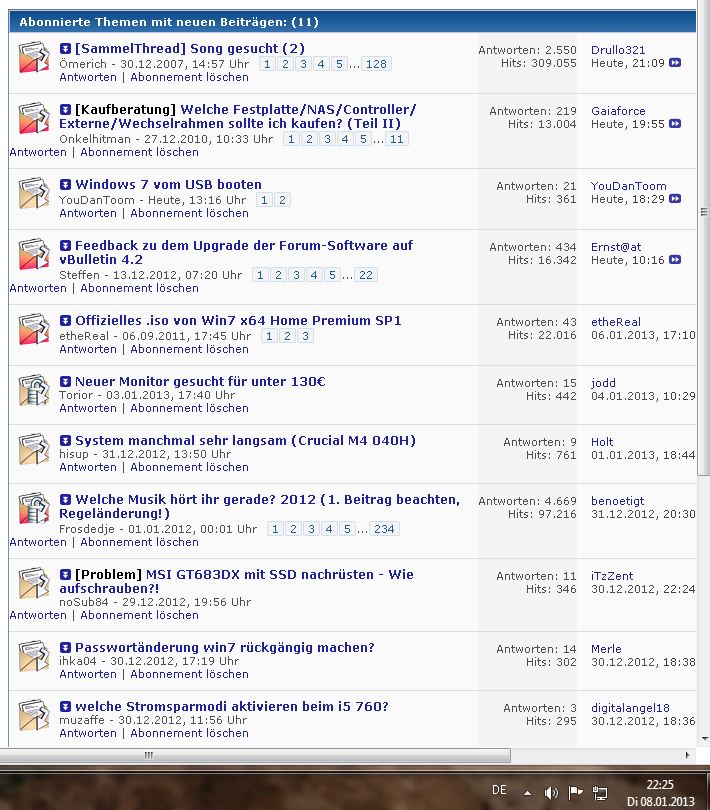Viewport: 710px width, 810px height.
Task: Open 'Windows 7 vom USB booten' thread
Action: click(x=168, y=184)
